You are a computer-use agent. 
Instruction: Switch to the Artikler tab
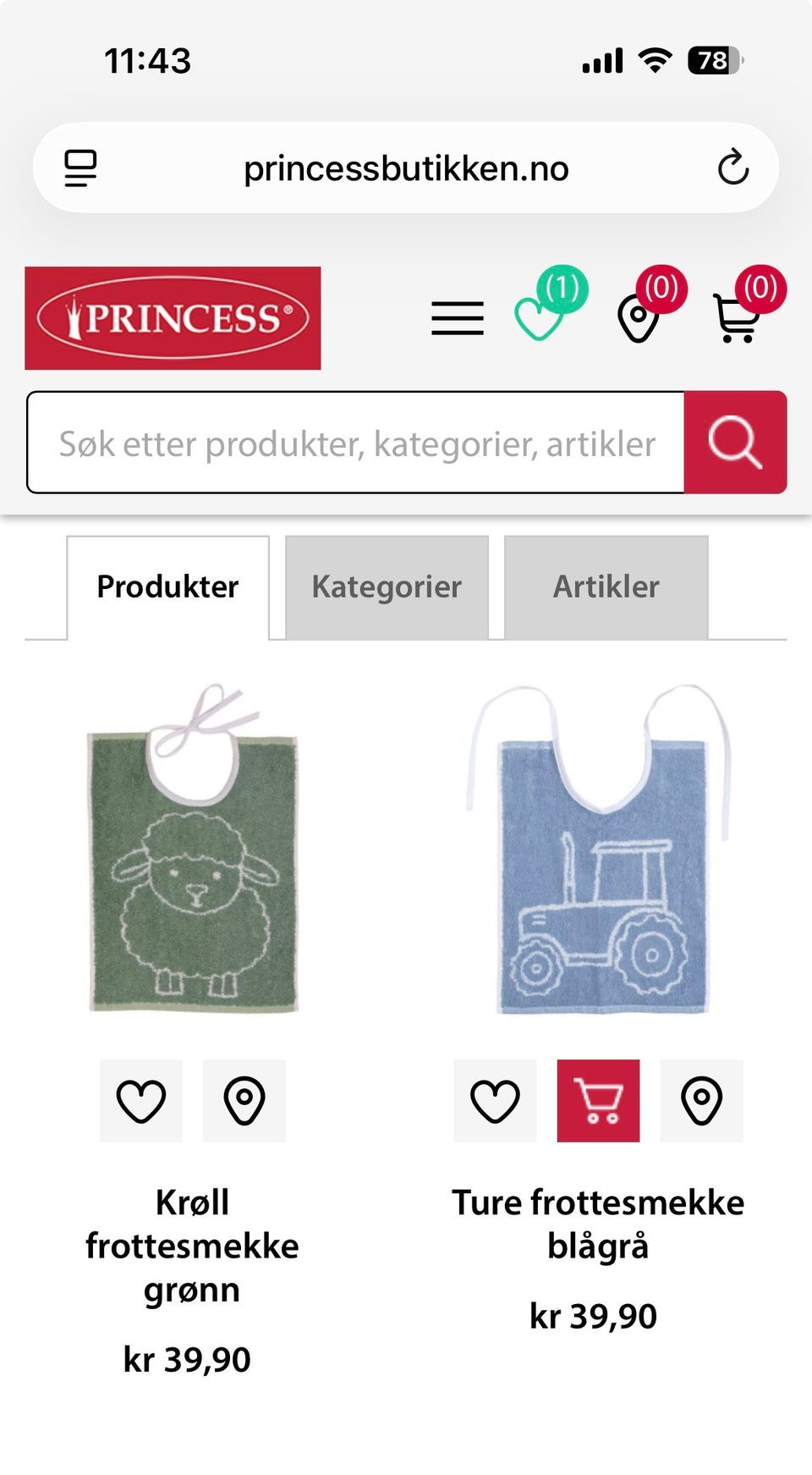606,586
